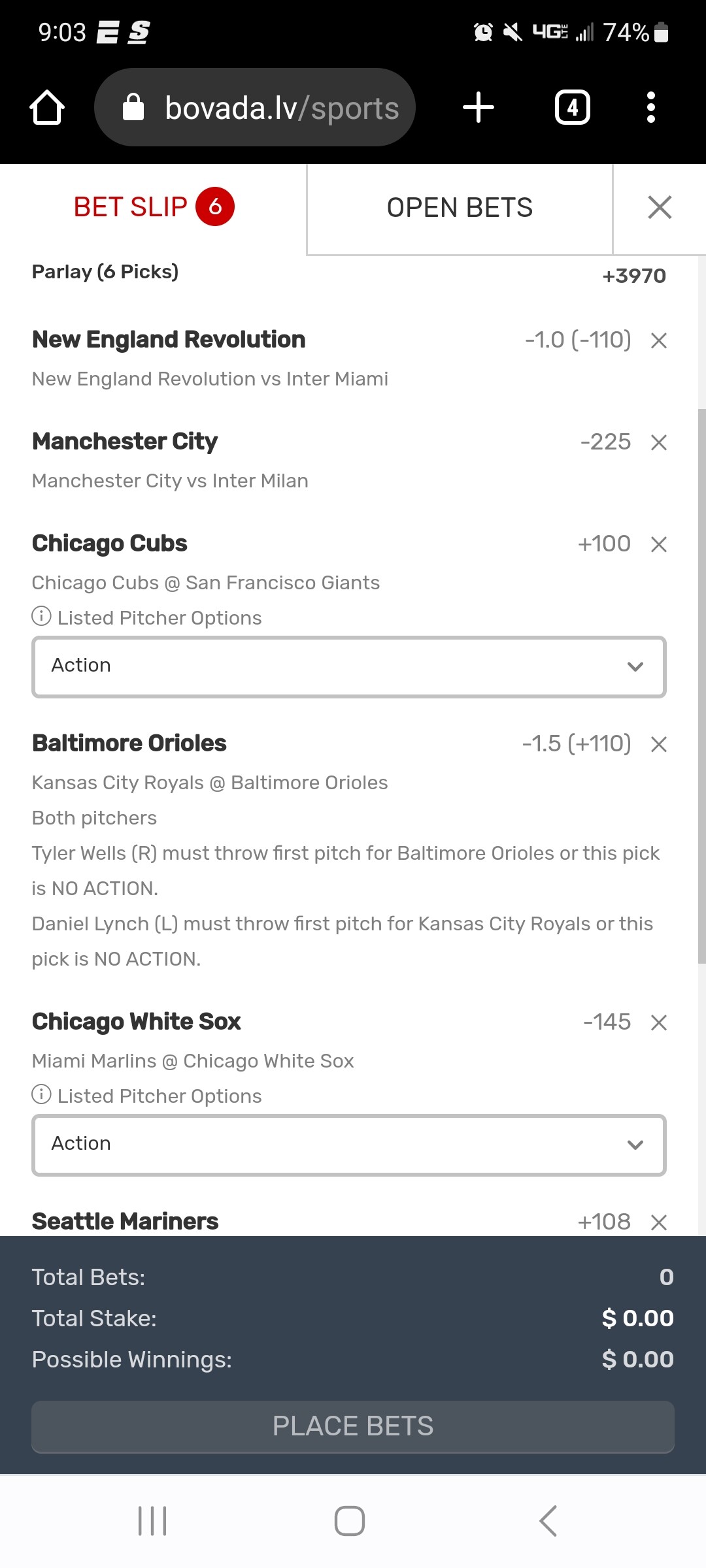Remove Baltimore Orioles pick
The width and height of the screenshot is (706, 1568).
[x=659, y=744]
